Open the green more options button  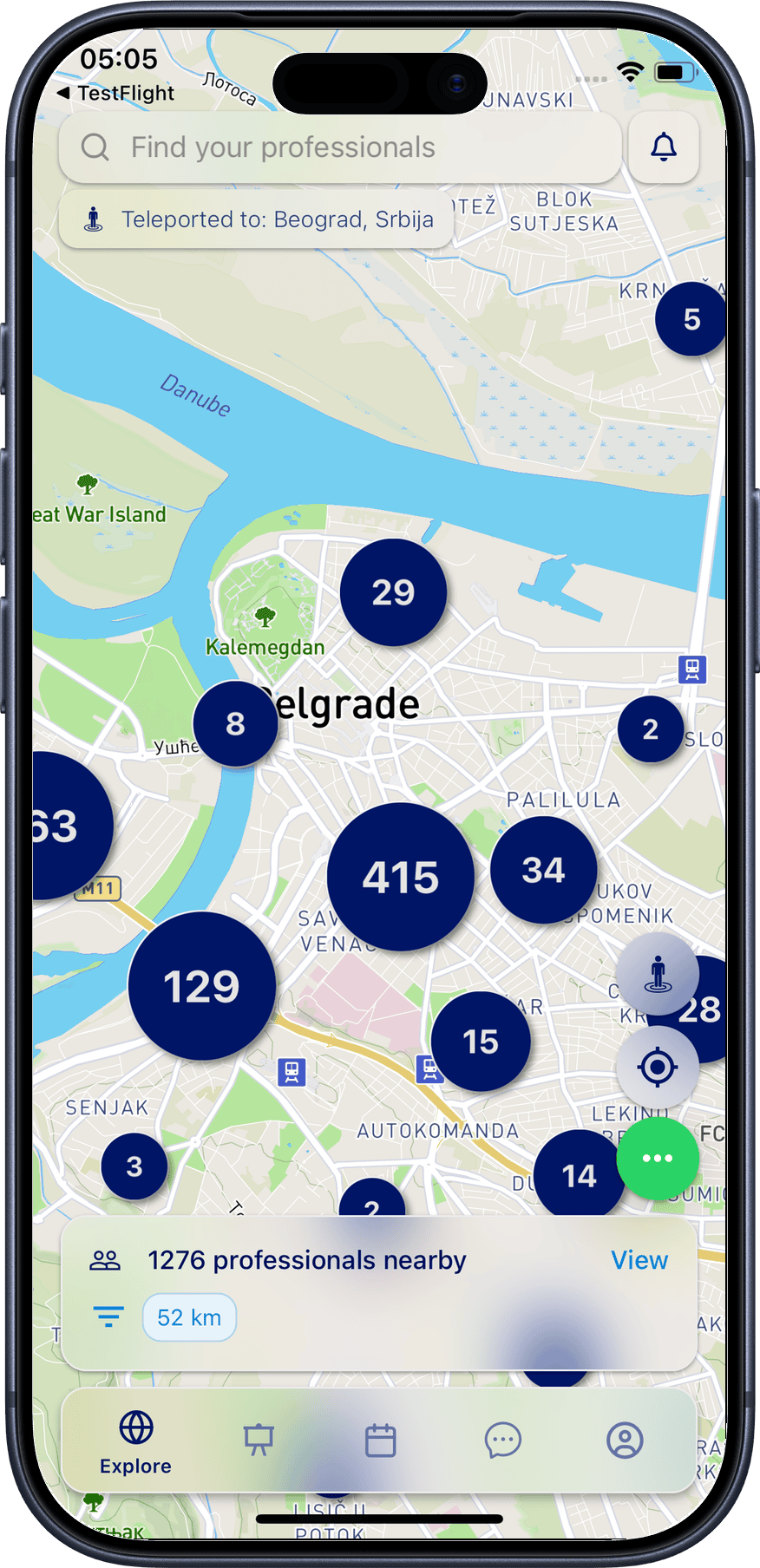click(x=658, y=1158)
